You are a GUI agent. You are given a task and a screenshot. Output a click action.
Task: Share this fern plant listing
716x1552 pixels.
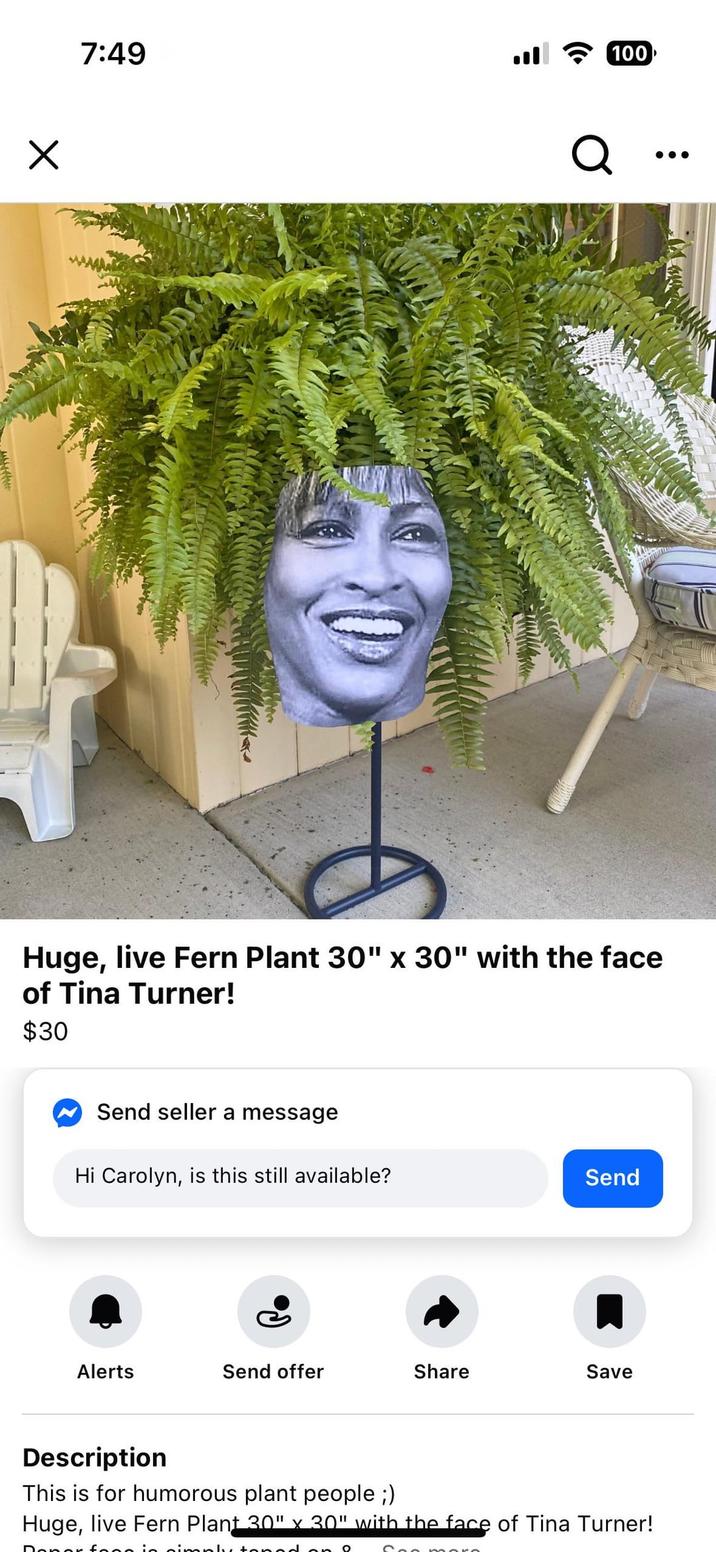point(441,1311)
